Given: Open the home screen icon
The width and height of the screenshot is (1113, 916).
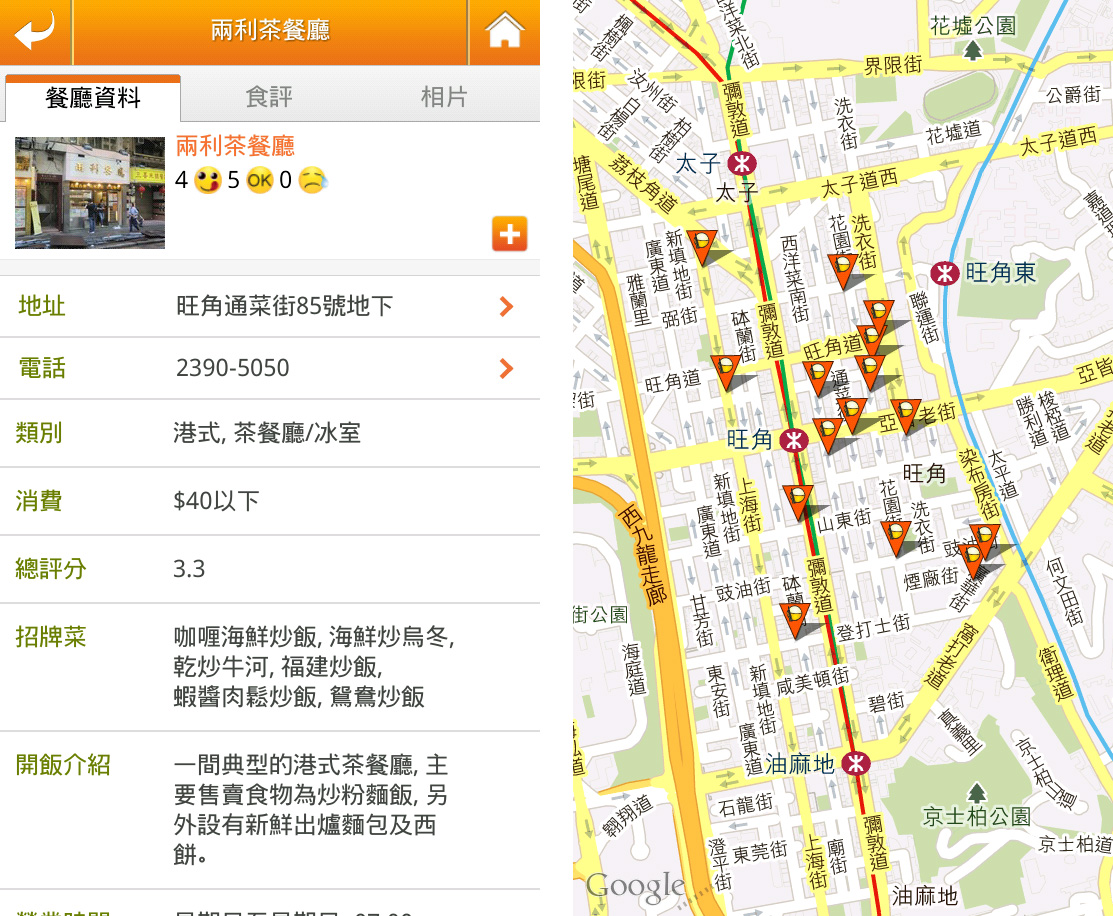Looking at the screenshot, I should point(505,31).
